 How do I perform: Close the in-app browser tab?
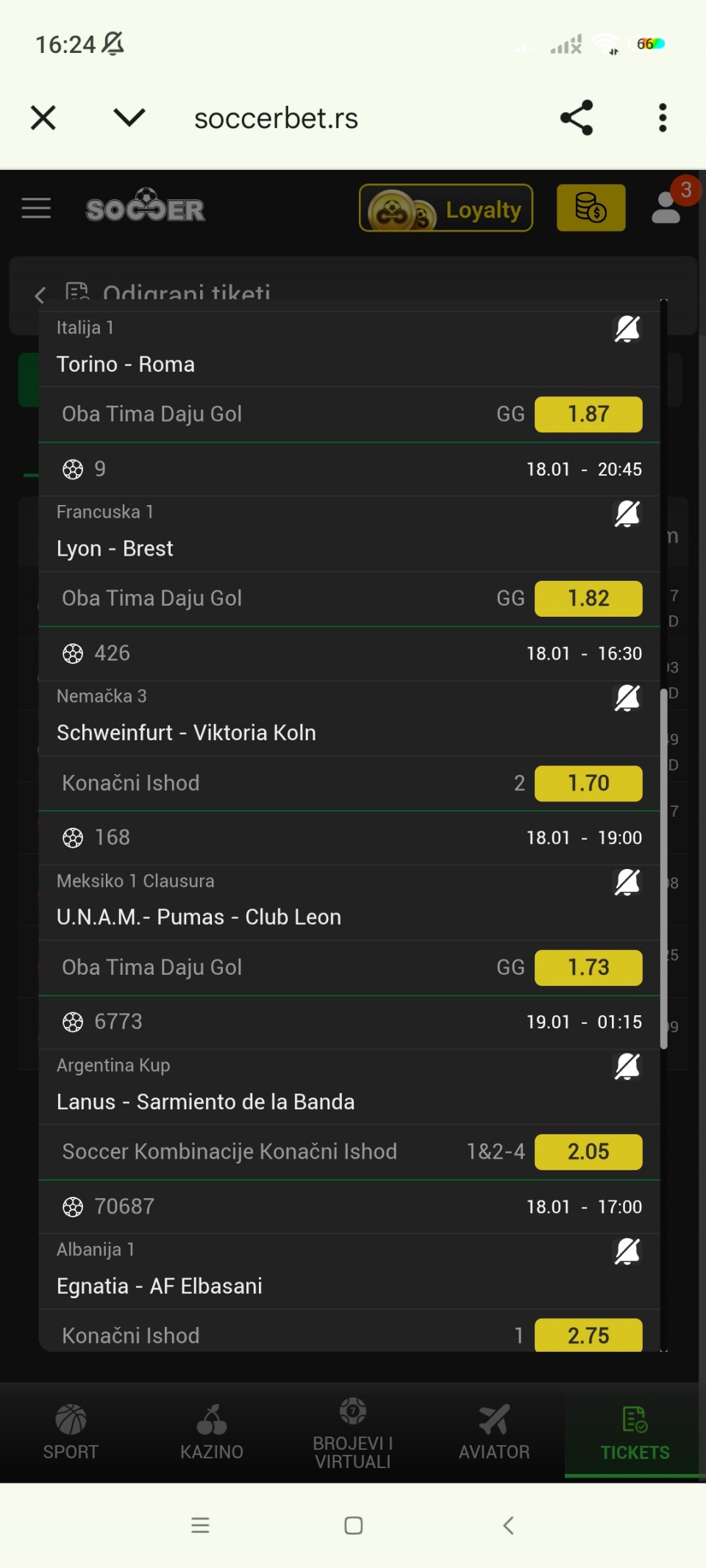pyautogui.click(x=43, y=118)
